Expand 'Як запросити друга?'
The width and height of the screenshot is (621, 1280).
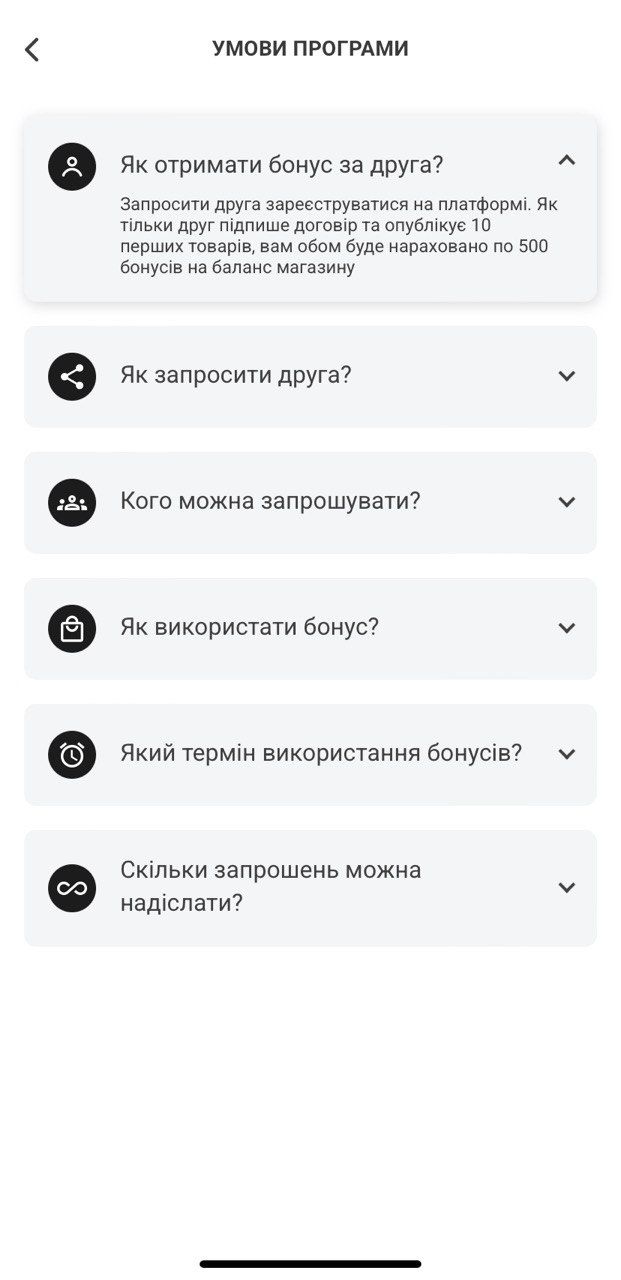(x=310, y=376)
